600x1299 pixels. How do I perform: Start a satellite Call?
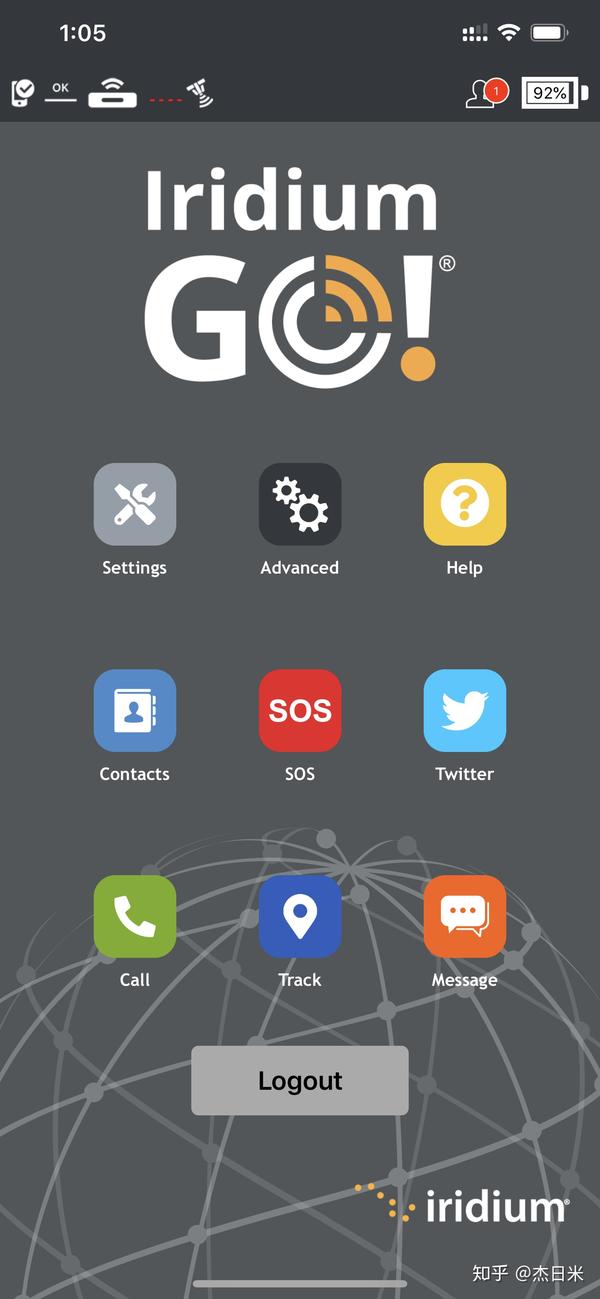pyautogui.click(x=135, y=916)
